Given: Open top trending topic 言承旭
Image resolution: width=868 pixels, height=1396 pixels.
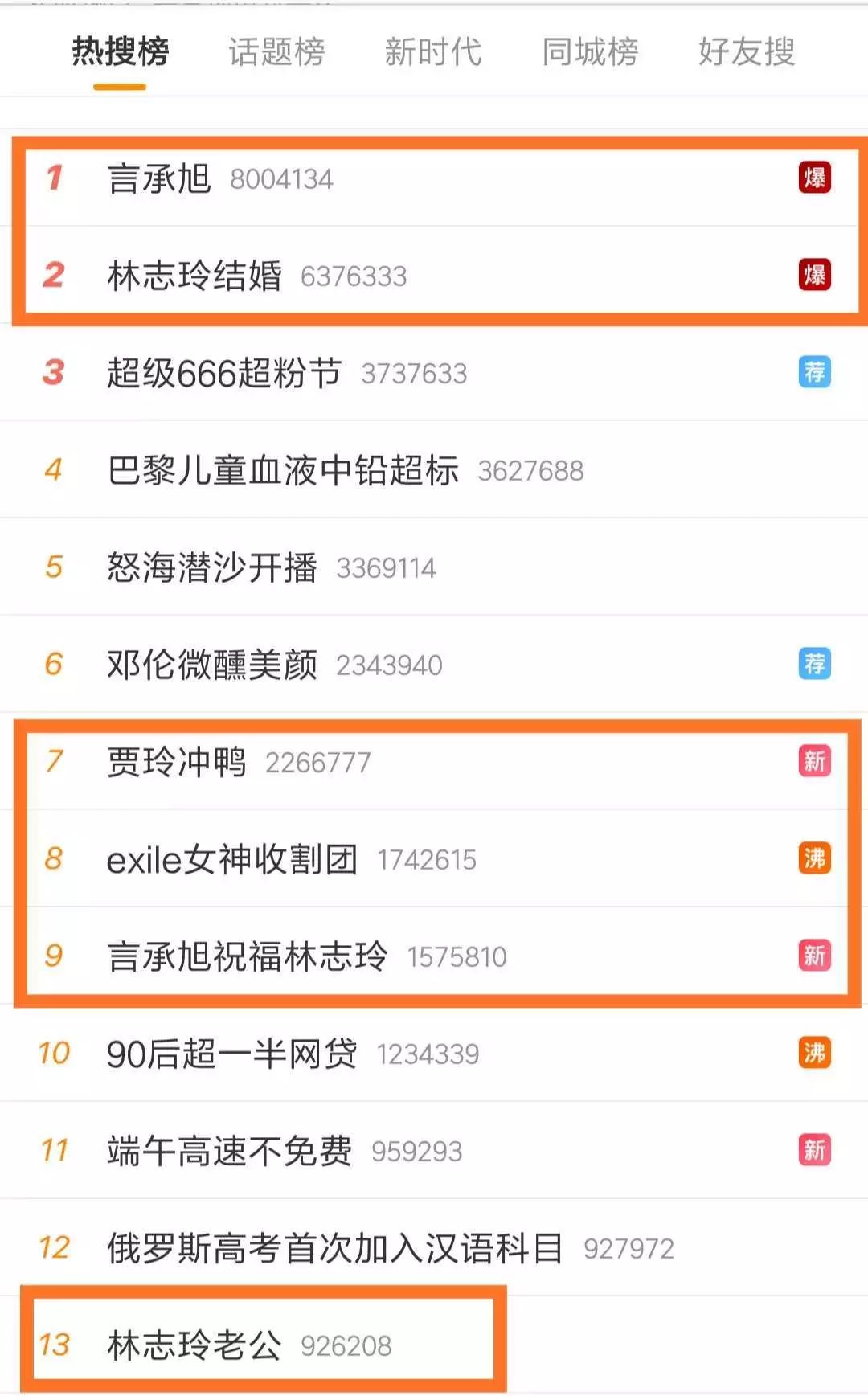Looking at the screenshot, I should pyautogui.click(x=434, y=178).
